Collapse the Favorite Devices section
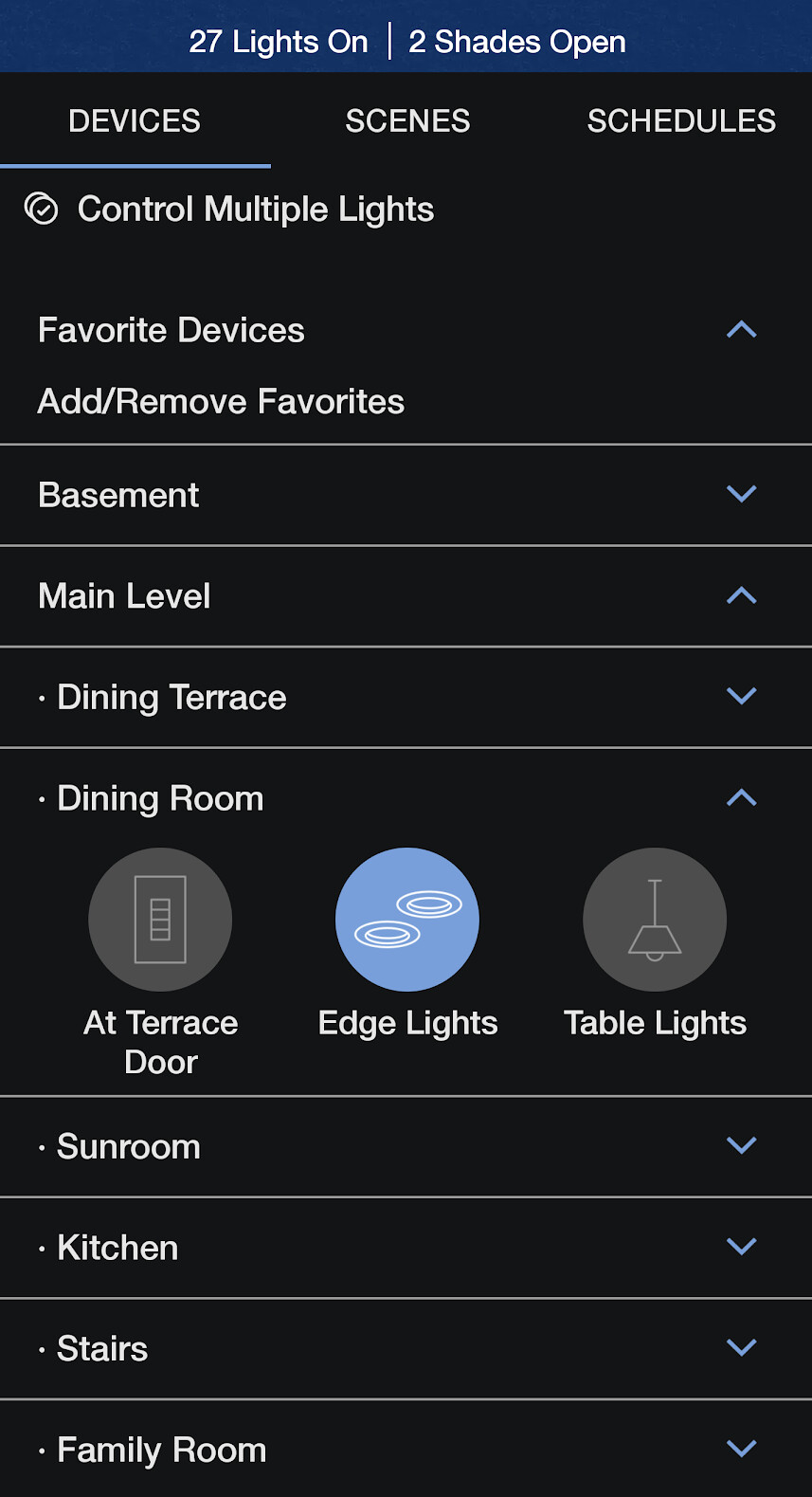Screen dimensions: 812x1497 click(x=741, y=330)
